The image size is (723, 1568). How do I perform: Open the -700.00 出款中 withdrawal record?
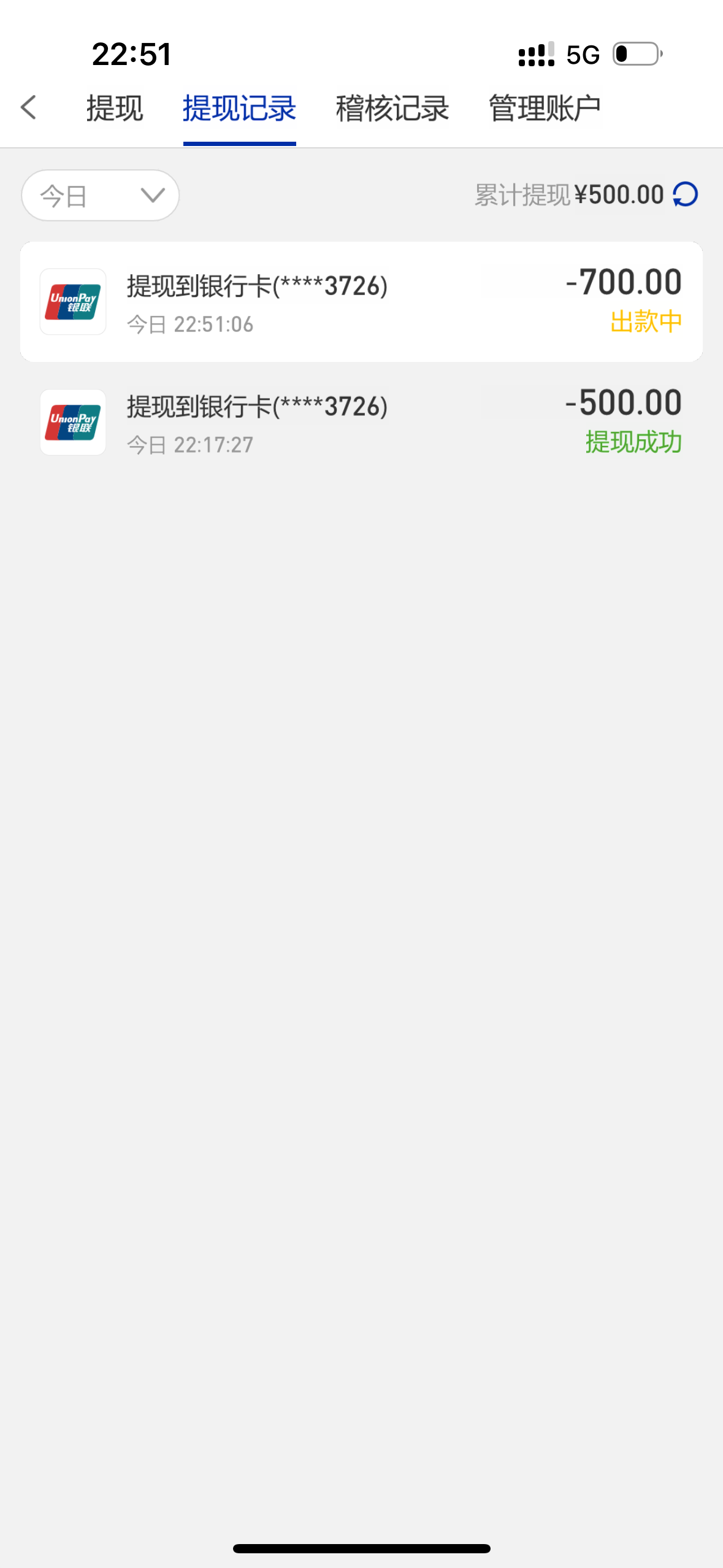pos(361,302)
